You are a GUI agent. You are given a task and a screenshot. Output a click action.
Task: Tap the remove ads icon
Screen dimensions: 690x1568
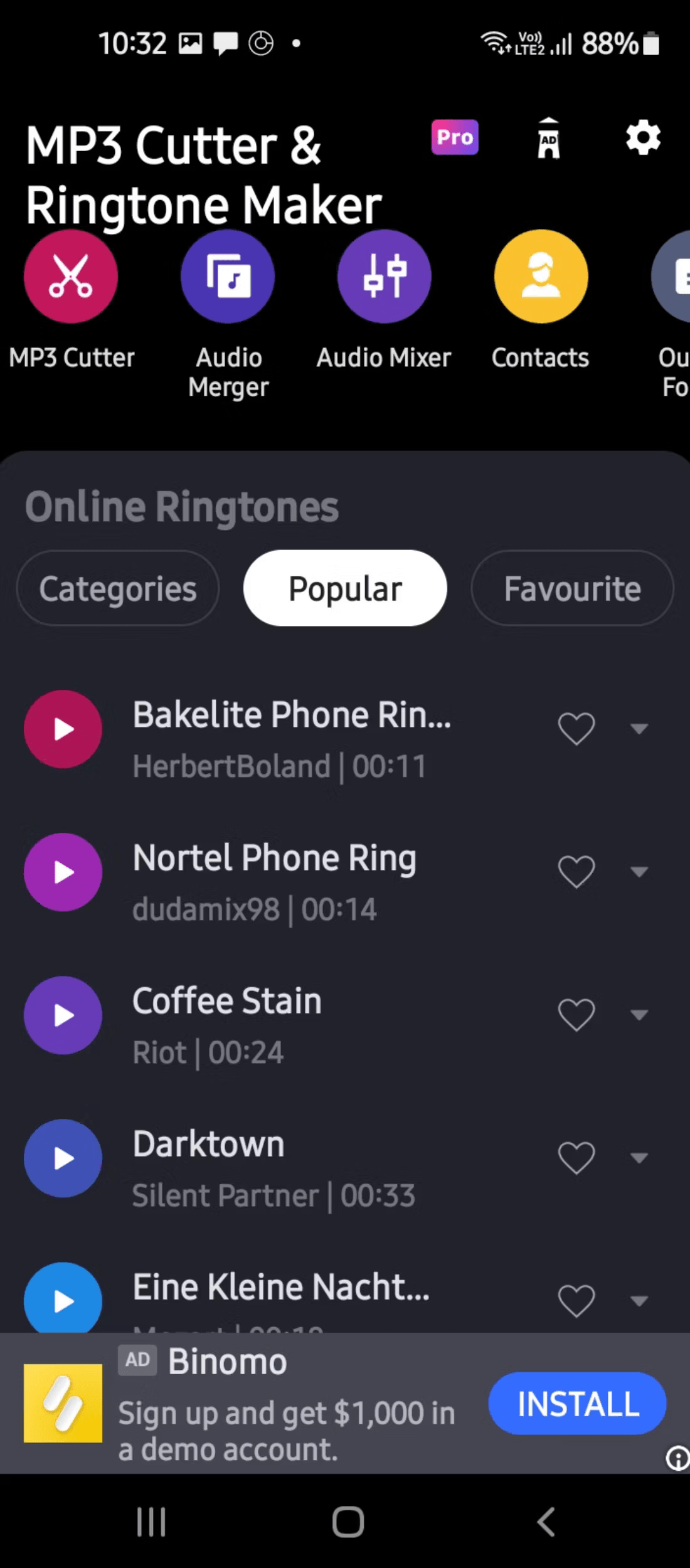pyautogui.click(x=549, y=138)
